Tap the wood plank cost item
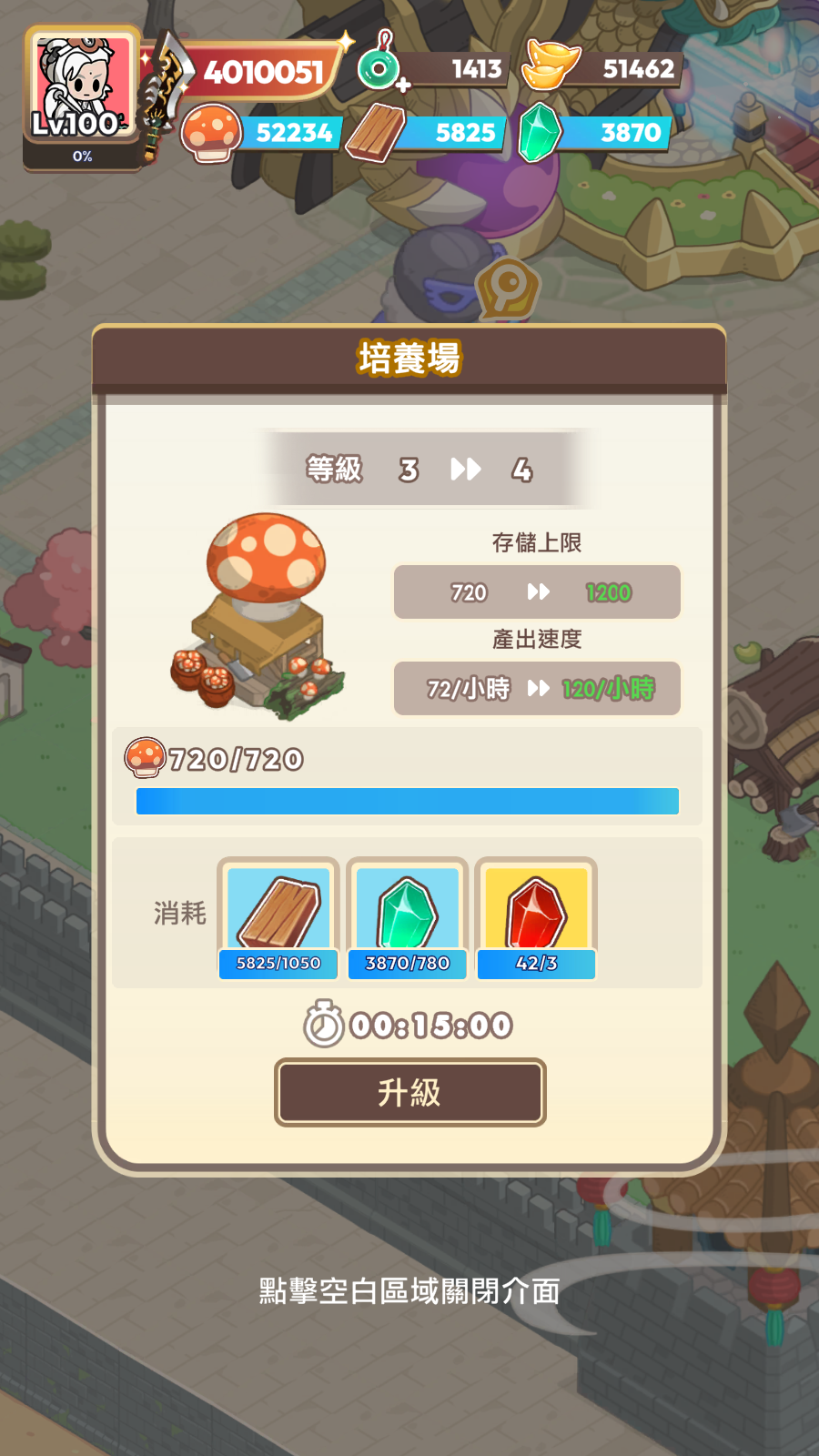Image resolution: width=819 pixels, height=1456 pixels. coord(278,917)
